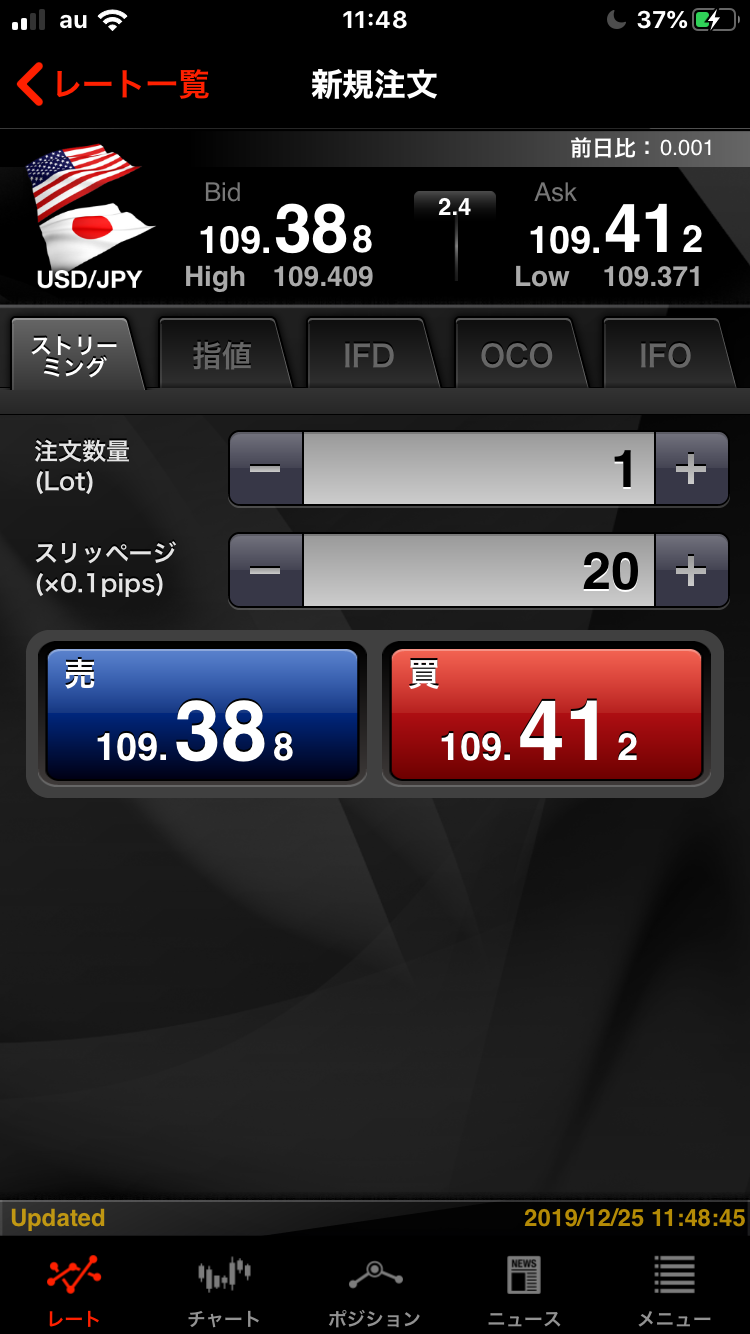Open the メニュー tab
The width and height of the screenshot is (750, 1334).
[x=674, y=1290]
